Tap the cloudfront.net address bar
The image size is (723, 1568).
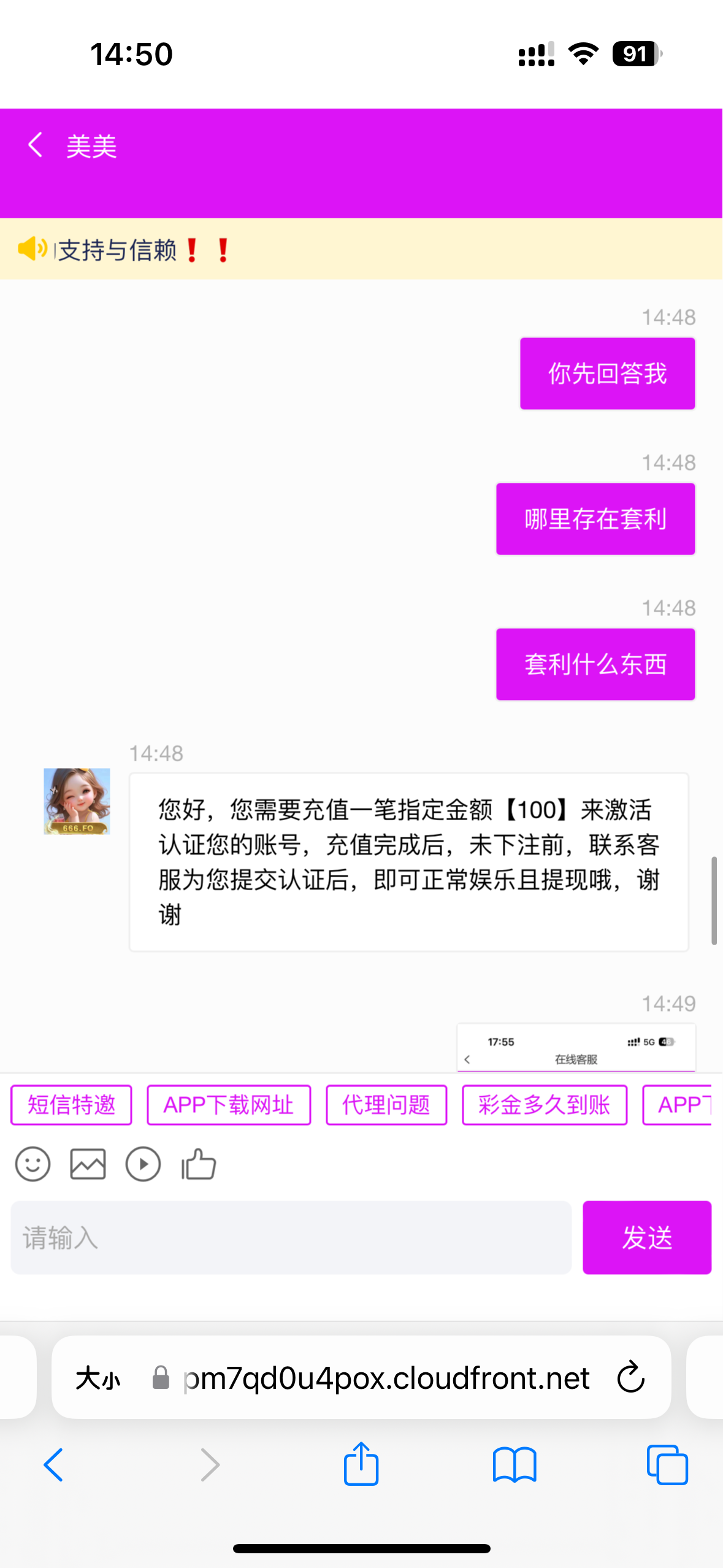[386, 1378]
